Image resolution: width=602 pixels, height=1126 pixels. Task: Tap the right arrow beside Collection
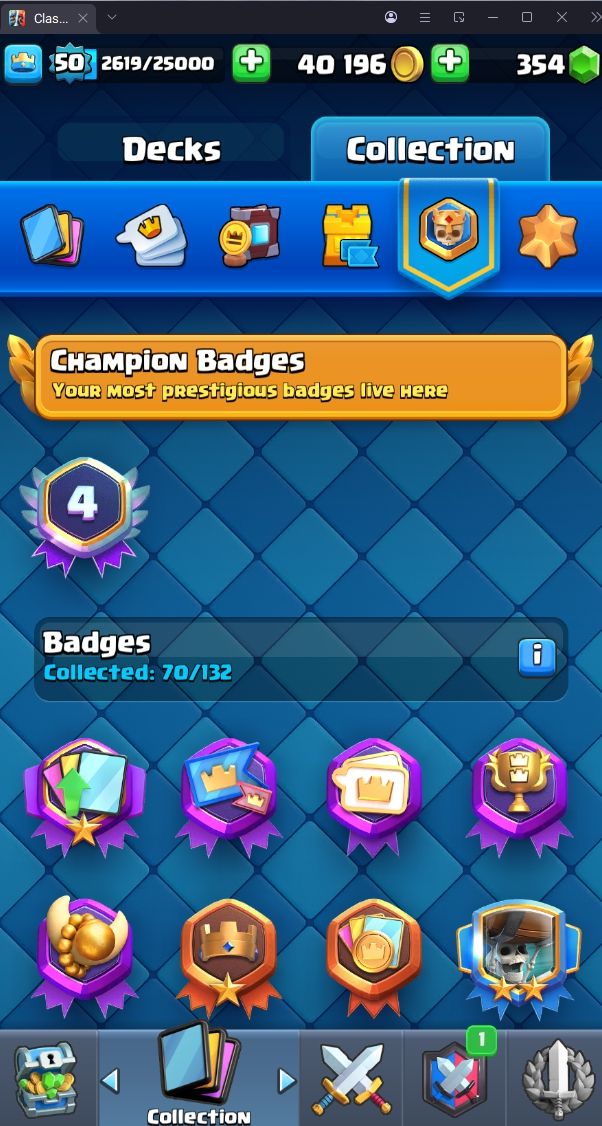click(287, 1079)
